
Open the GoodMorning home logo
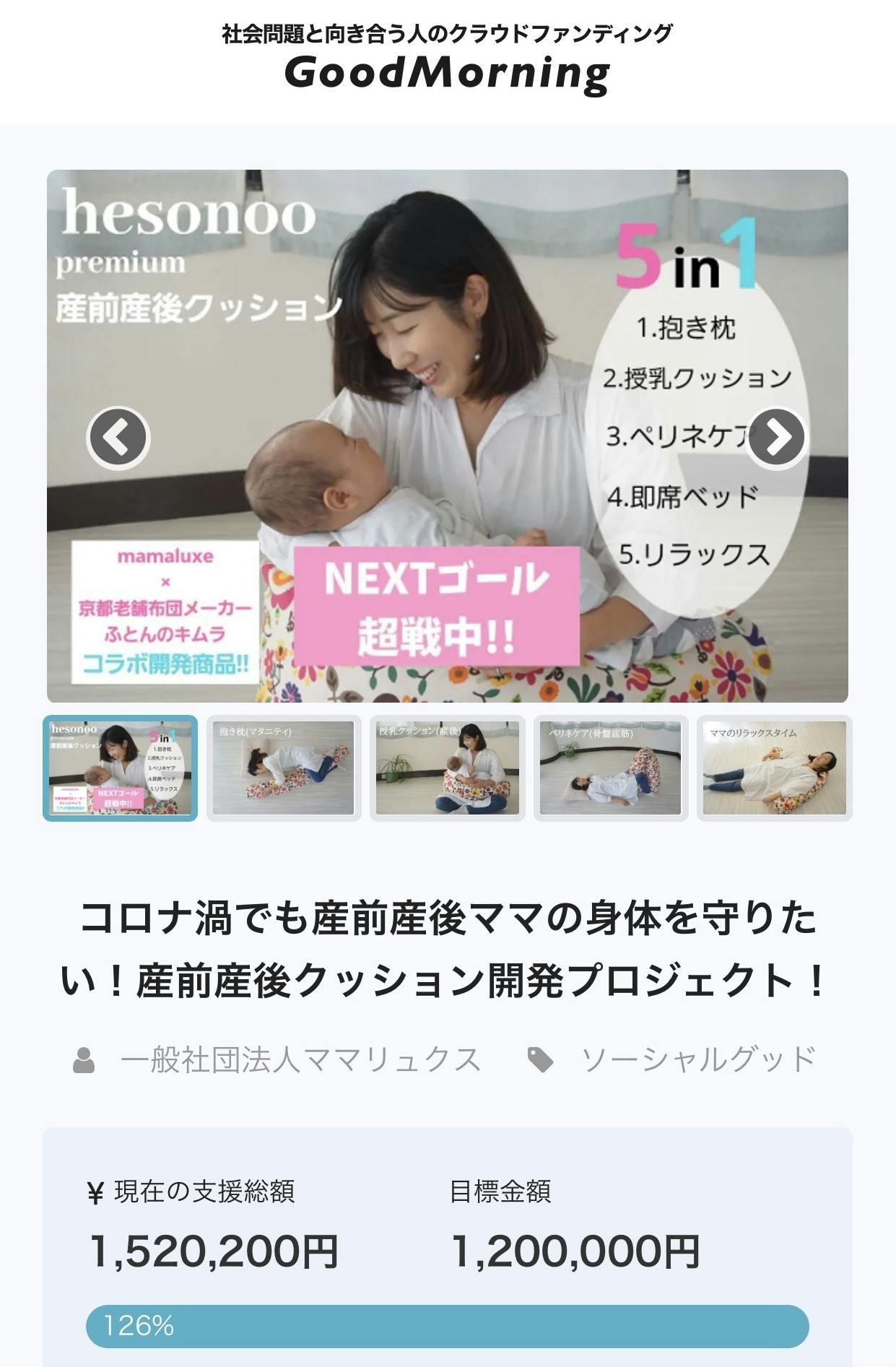(x=448, y=73)
